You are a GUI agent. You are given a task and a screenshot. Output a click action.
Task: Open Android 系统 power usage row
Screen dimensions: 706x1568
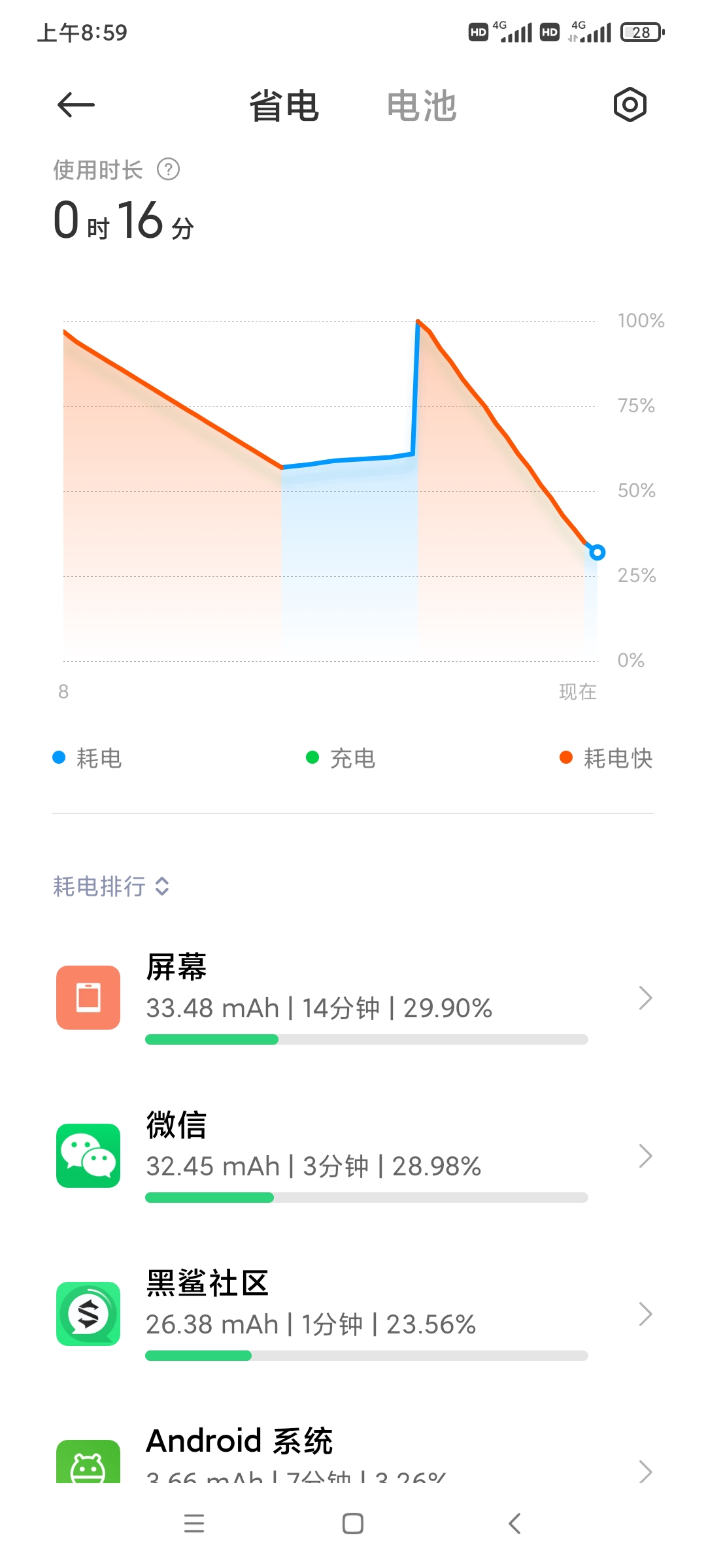tap(353, 1454)
